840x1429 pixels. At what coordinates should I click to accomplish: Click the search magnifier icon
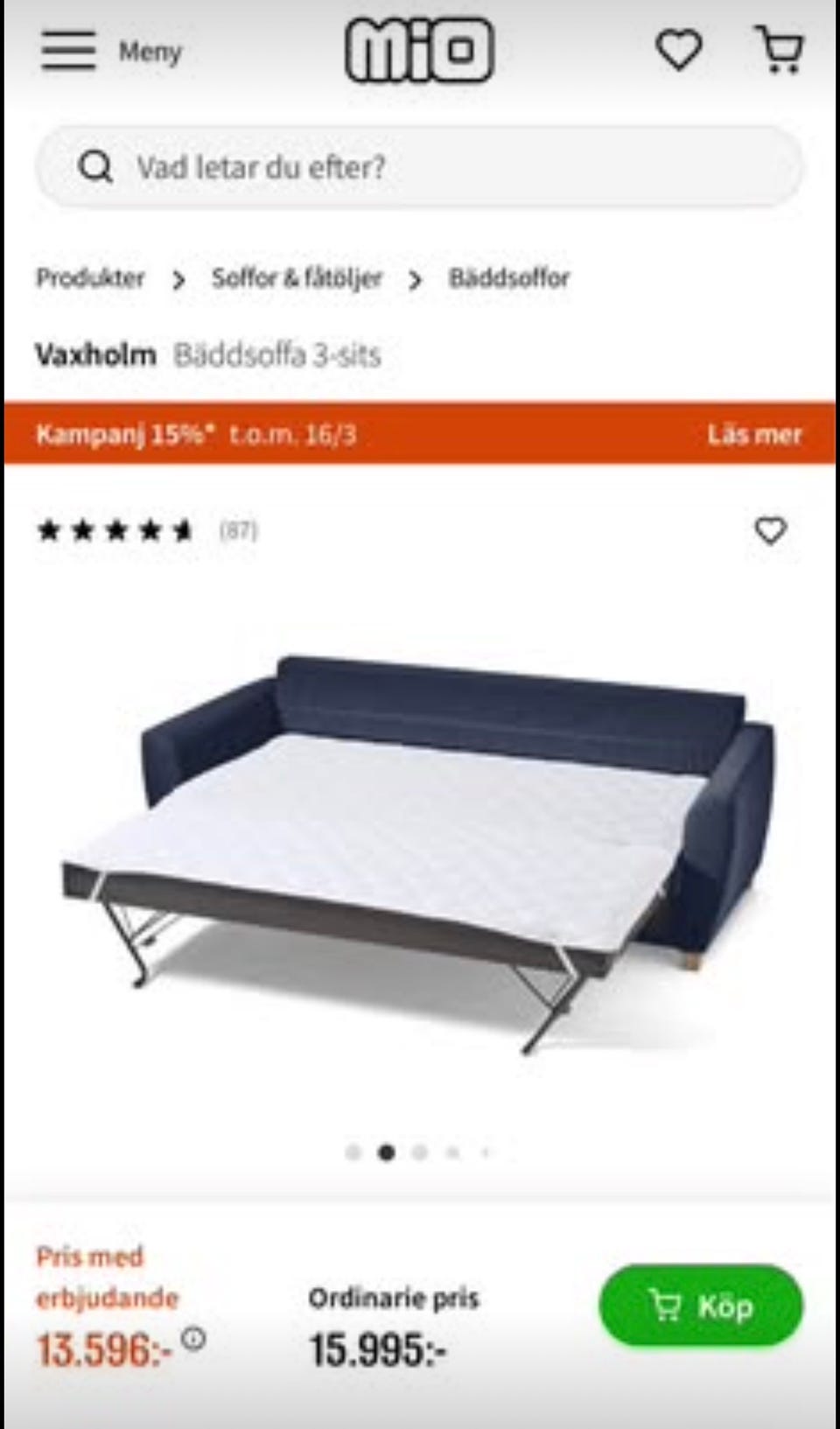pyautogui.click(x=96, y=166)
